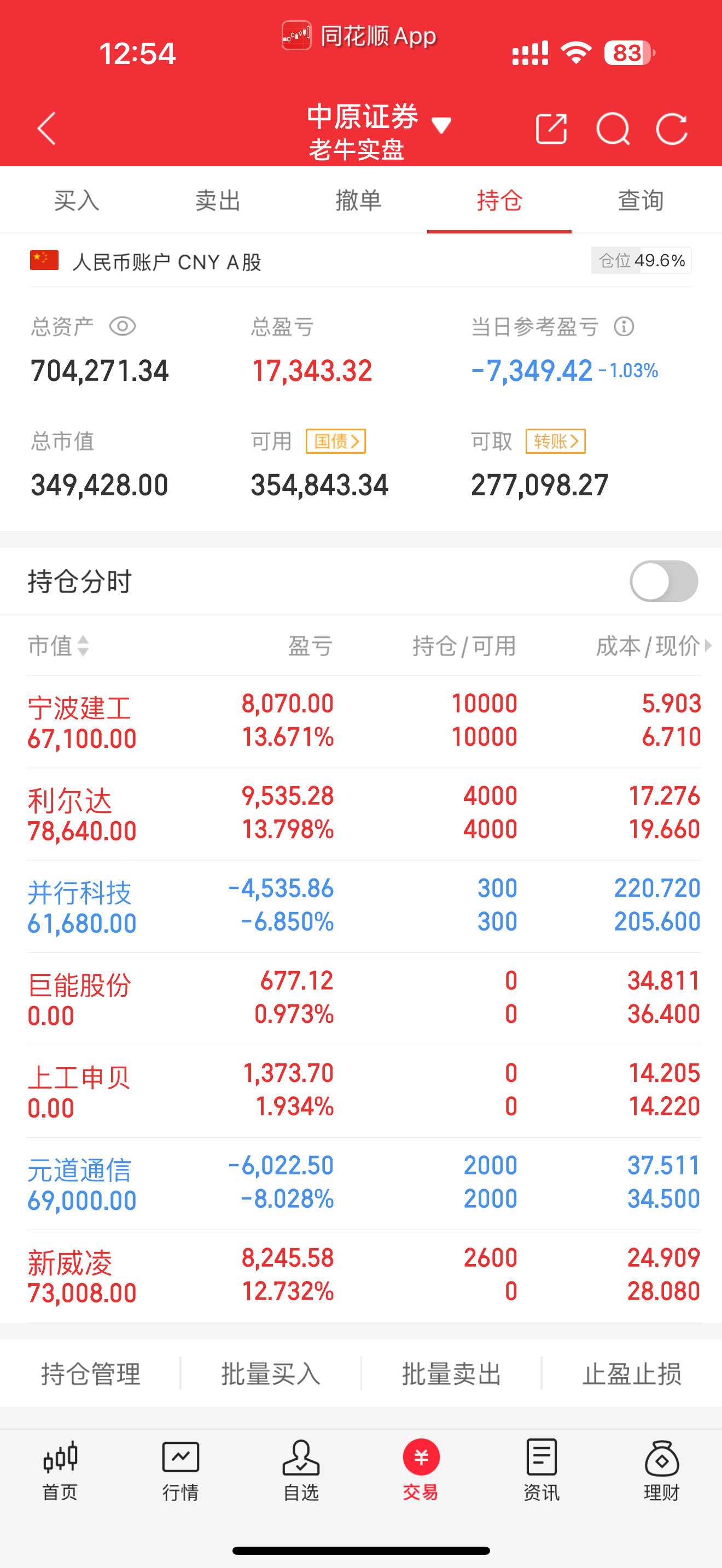Go back using the top-left arrow
This screenshot has height=1568, width=722.
coord(46,128)
